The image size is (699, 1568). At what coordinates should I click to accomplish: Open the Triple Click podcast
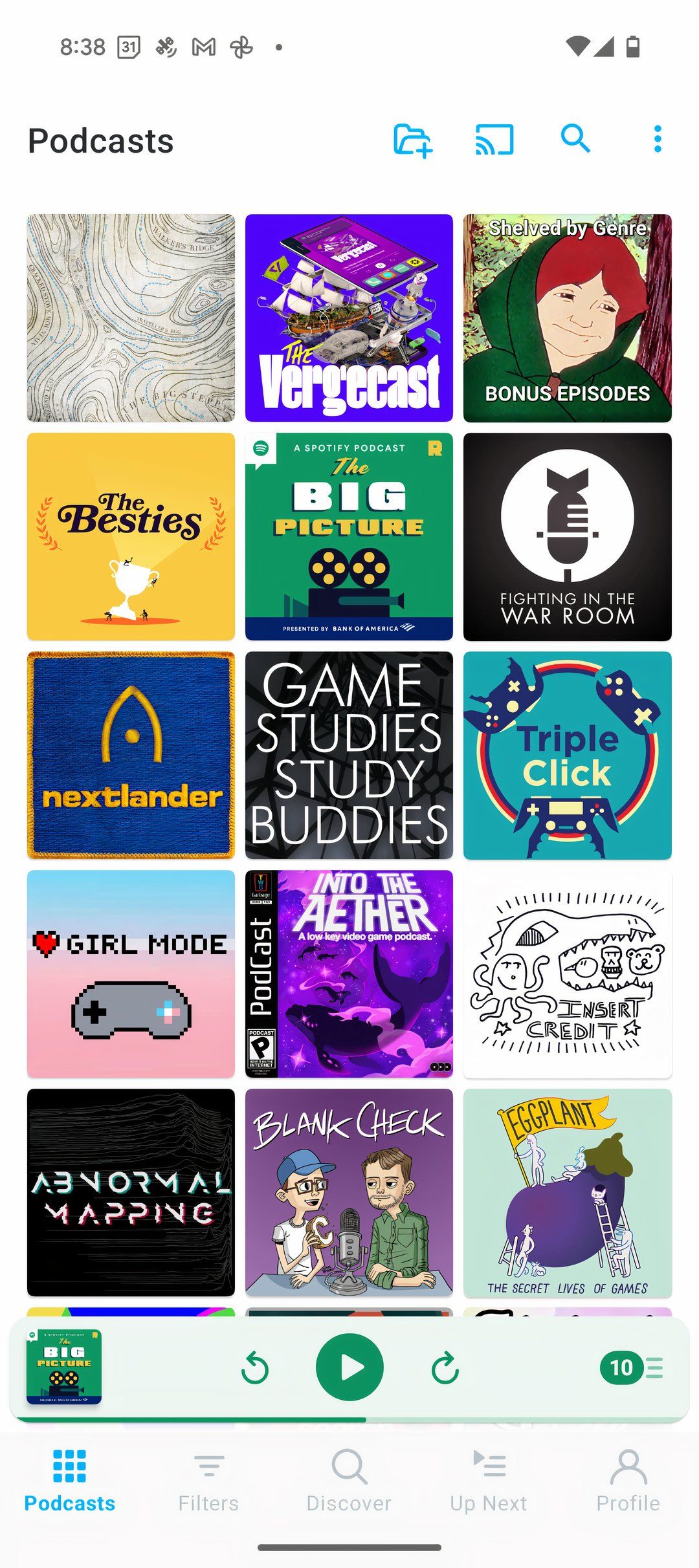[x=568, y=756]
